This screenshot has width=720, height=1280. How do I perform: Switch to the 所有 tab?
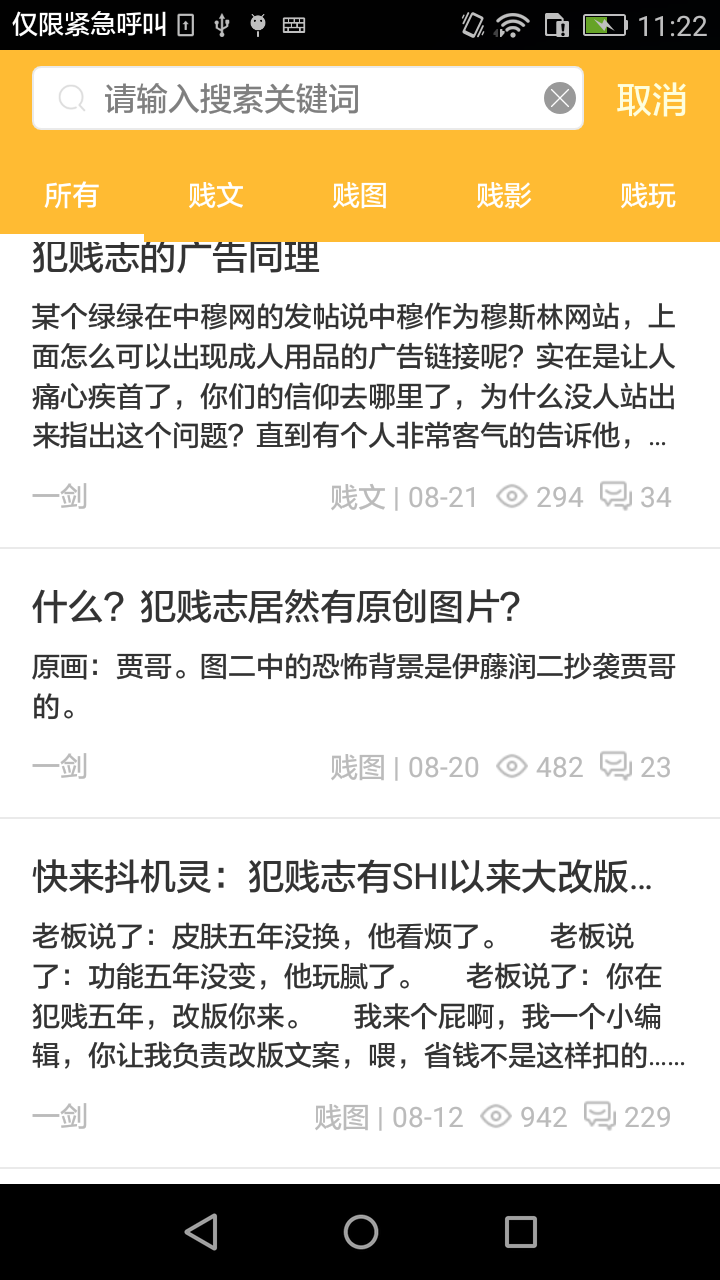click(71, 196)
